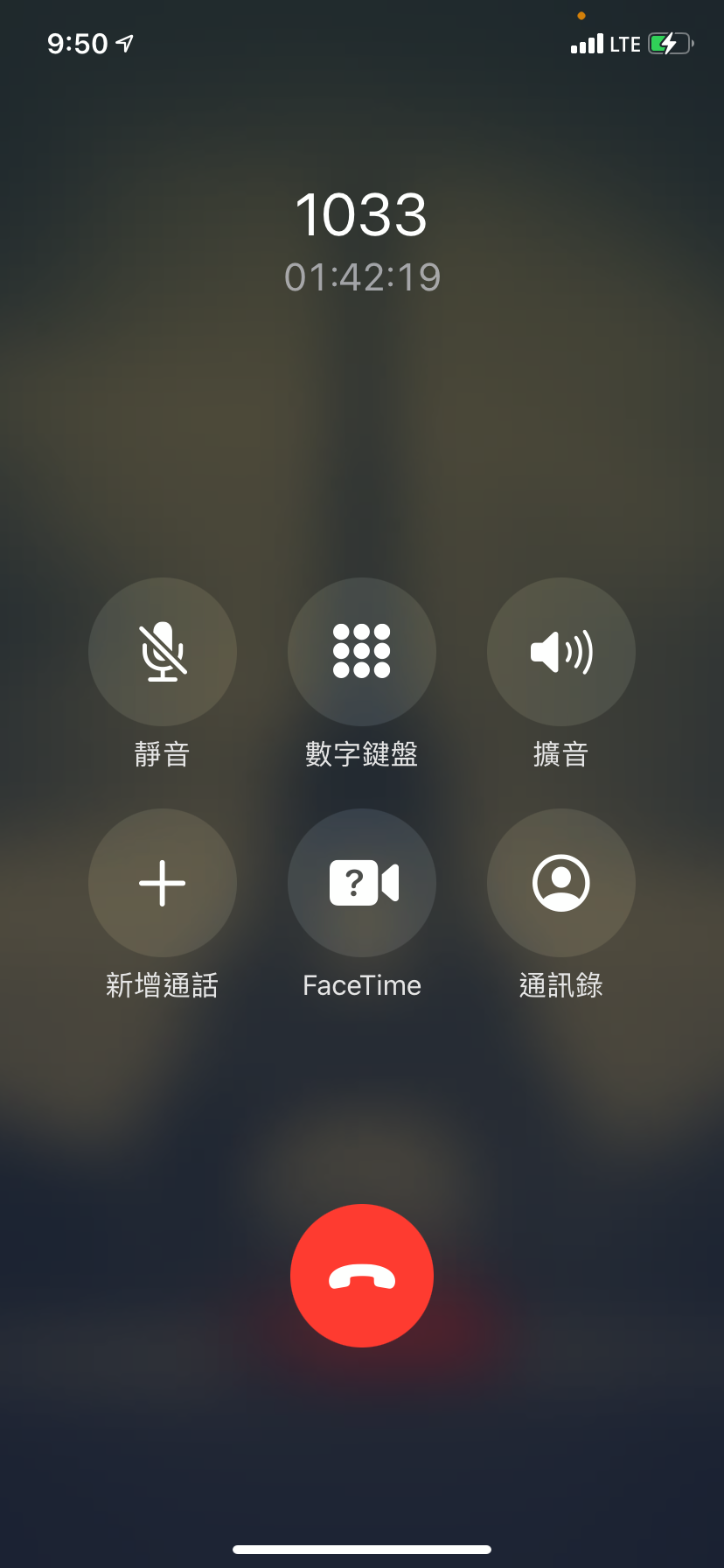Add another call with 新增通話
724x1568 pixels.
(x=163, y=883)
